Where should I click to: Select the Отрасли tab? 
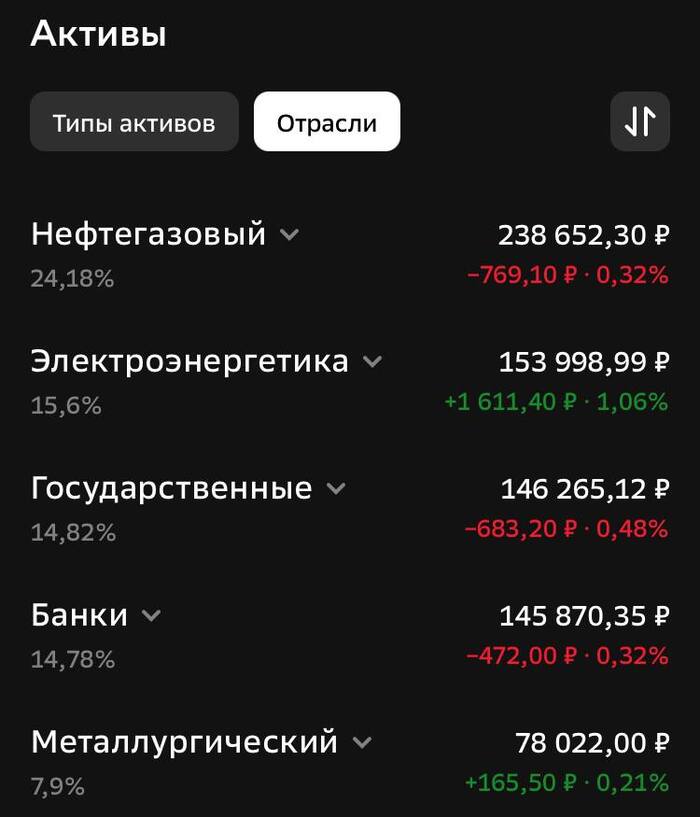[x=326, y=123]
